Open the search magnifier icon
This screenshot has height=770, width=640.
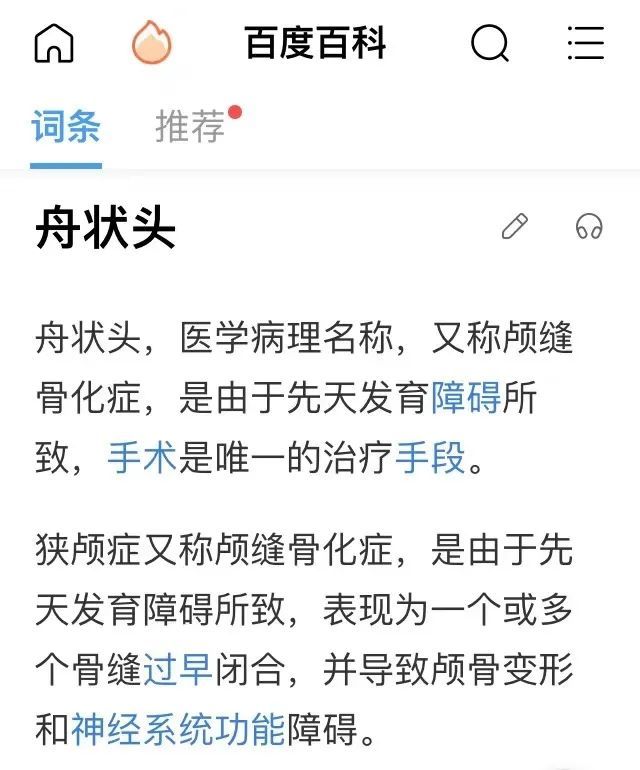[490, 44]
